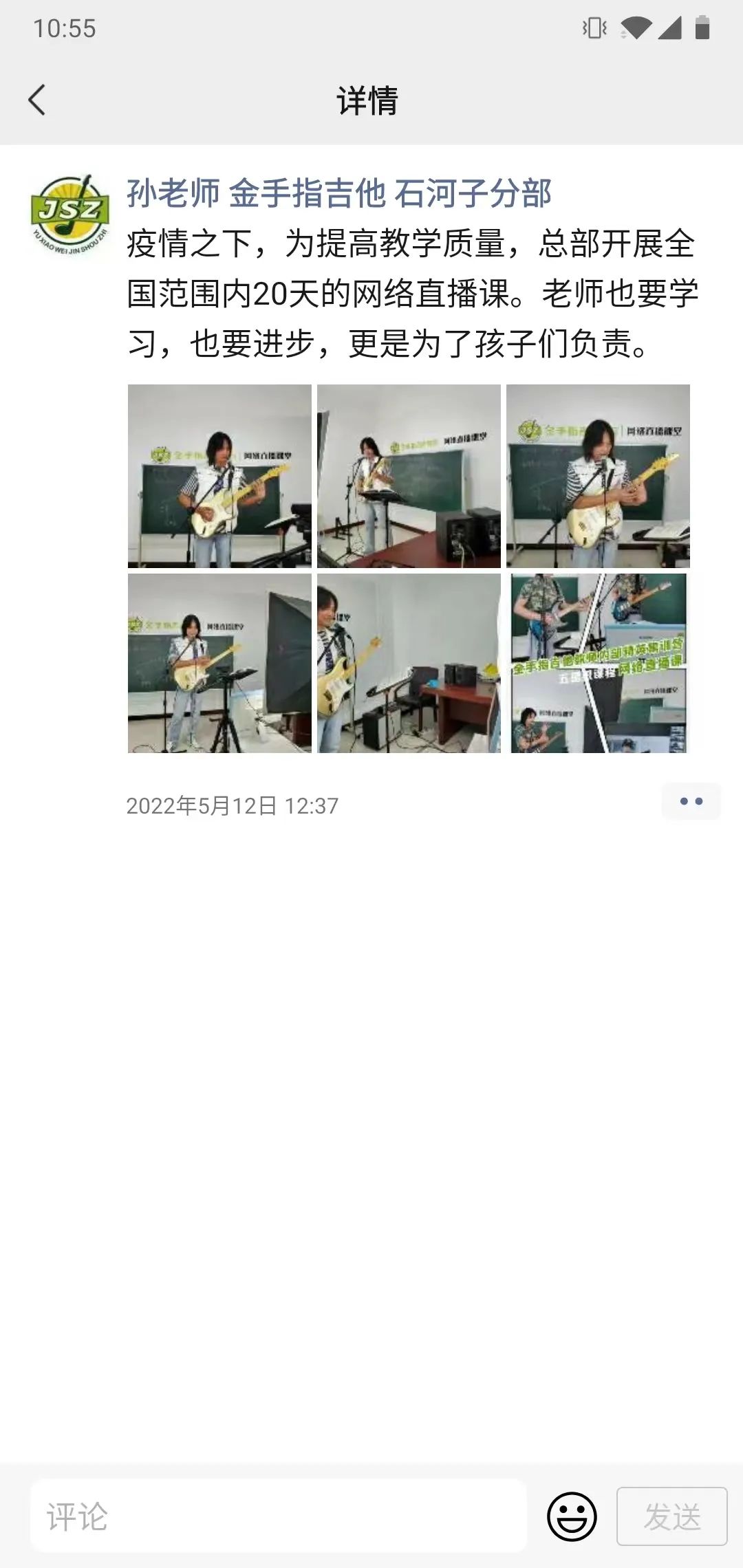The height and width of the screenshot is (1568, 743).
Task: Open the third photo in top row
Action: [x=598, y=476]
